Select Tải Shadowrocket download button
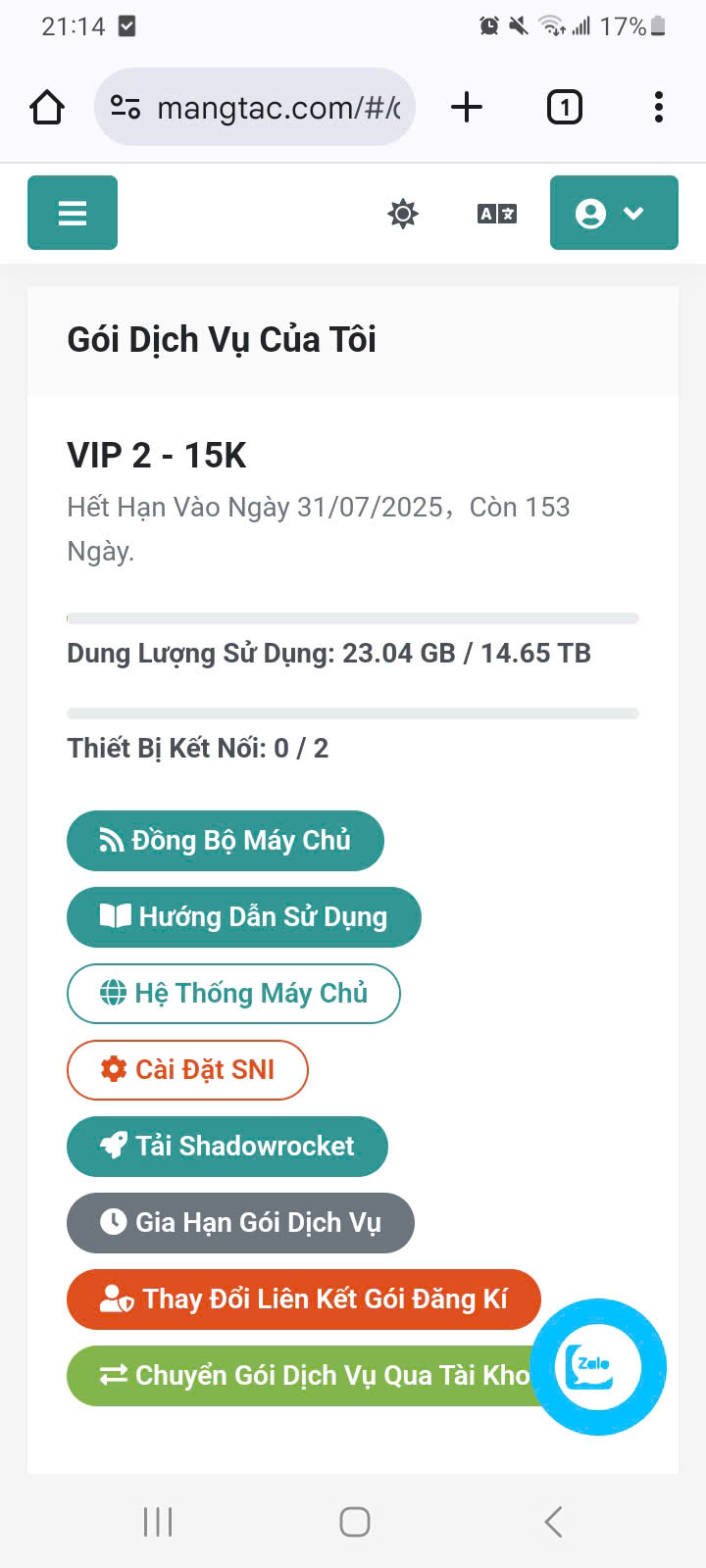This screenshot has height=1568, width=706. click(227, 1147)
